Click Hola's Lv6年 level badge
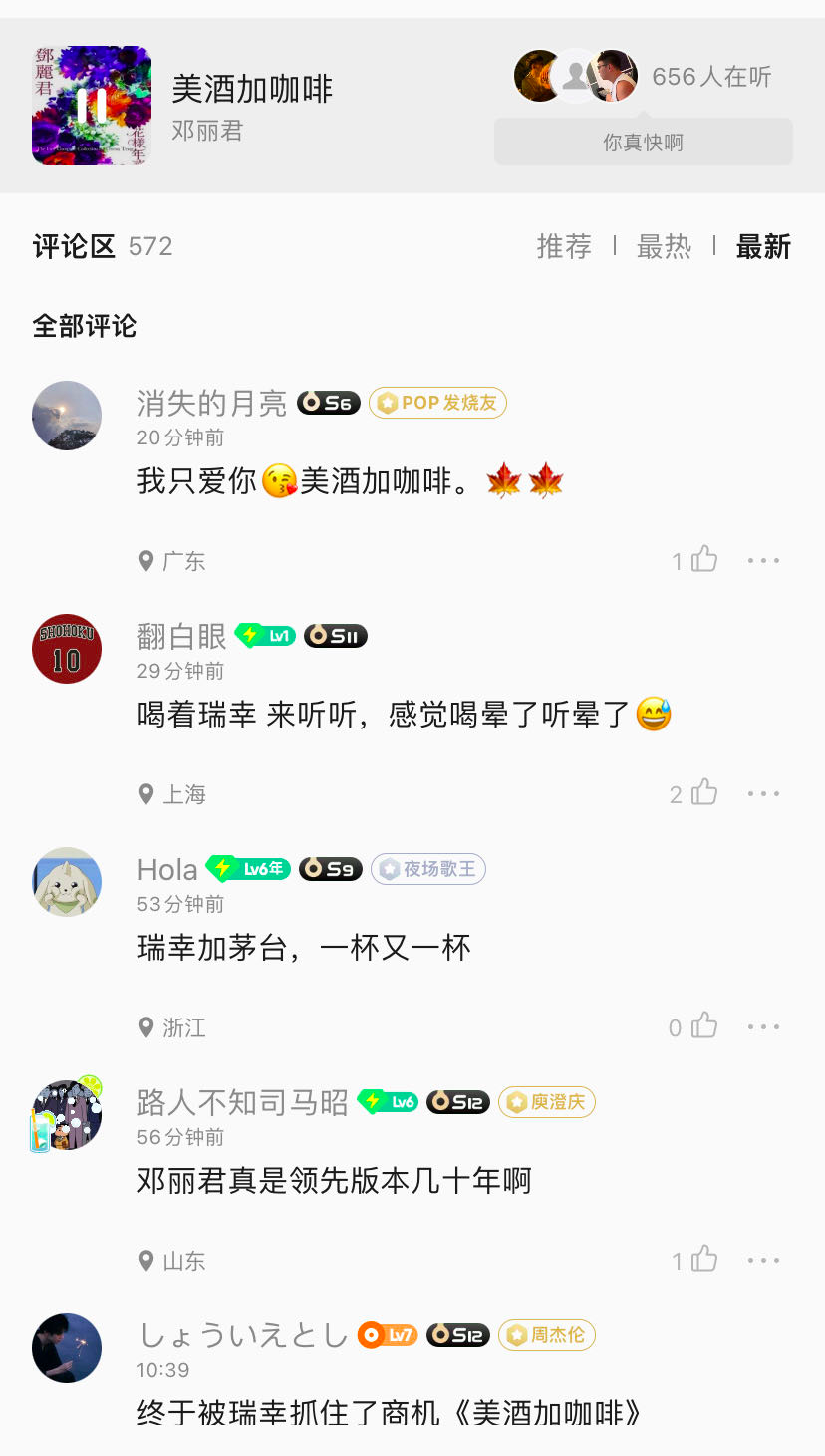The image size is (825, 1456). point(248,868)
